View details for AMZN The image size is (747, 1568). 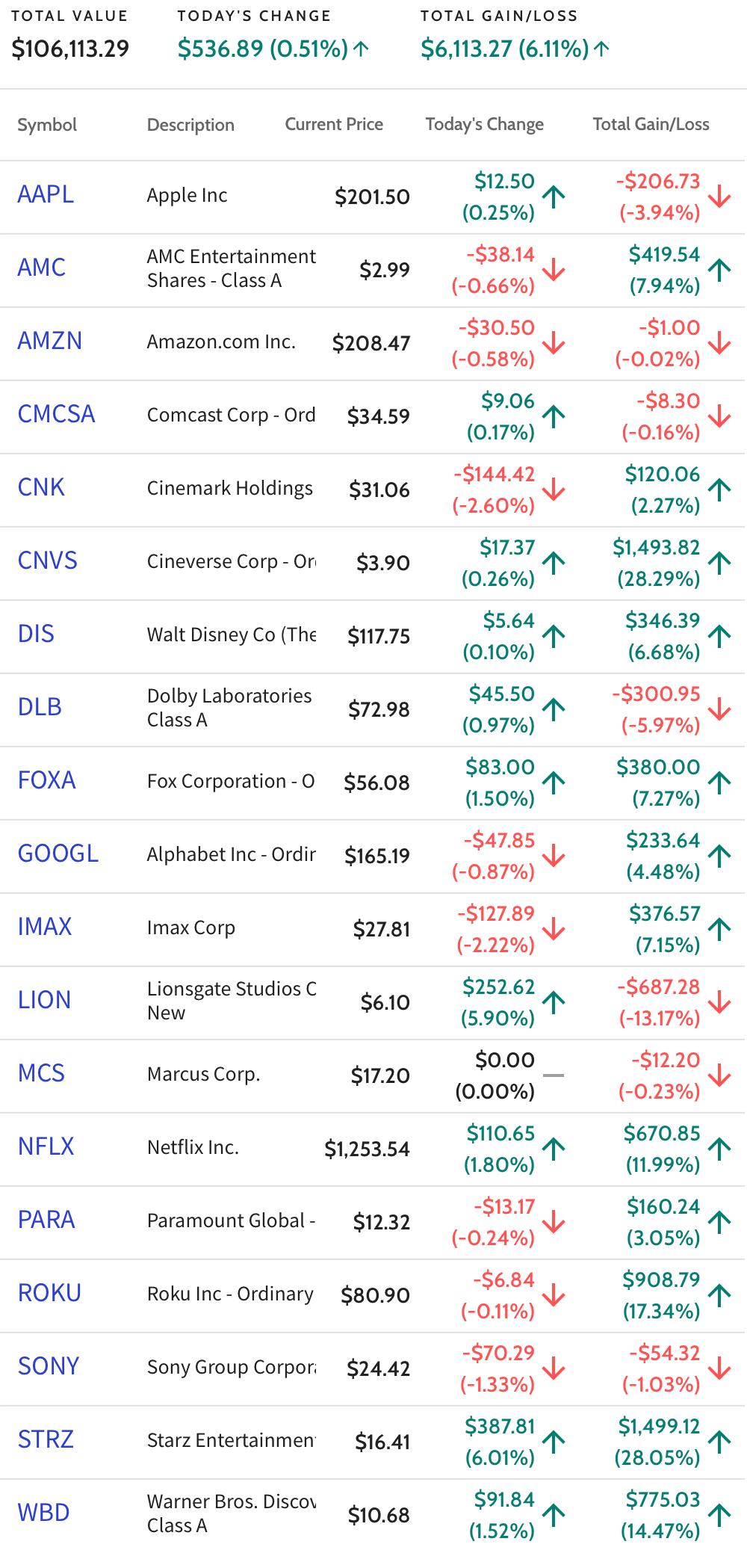50,341
